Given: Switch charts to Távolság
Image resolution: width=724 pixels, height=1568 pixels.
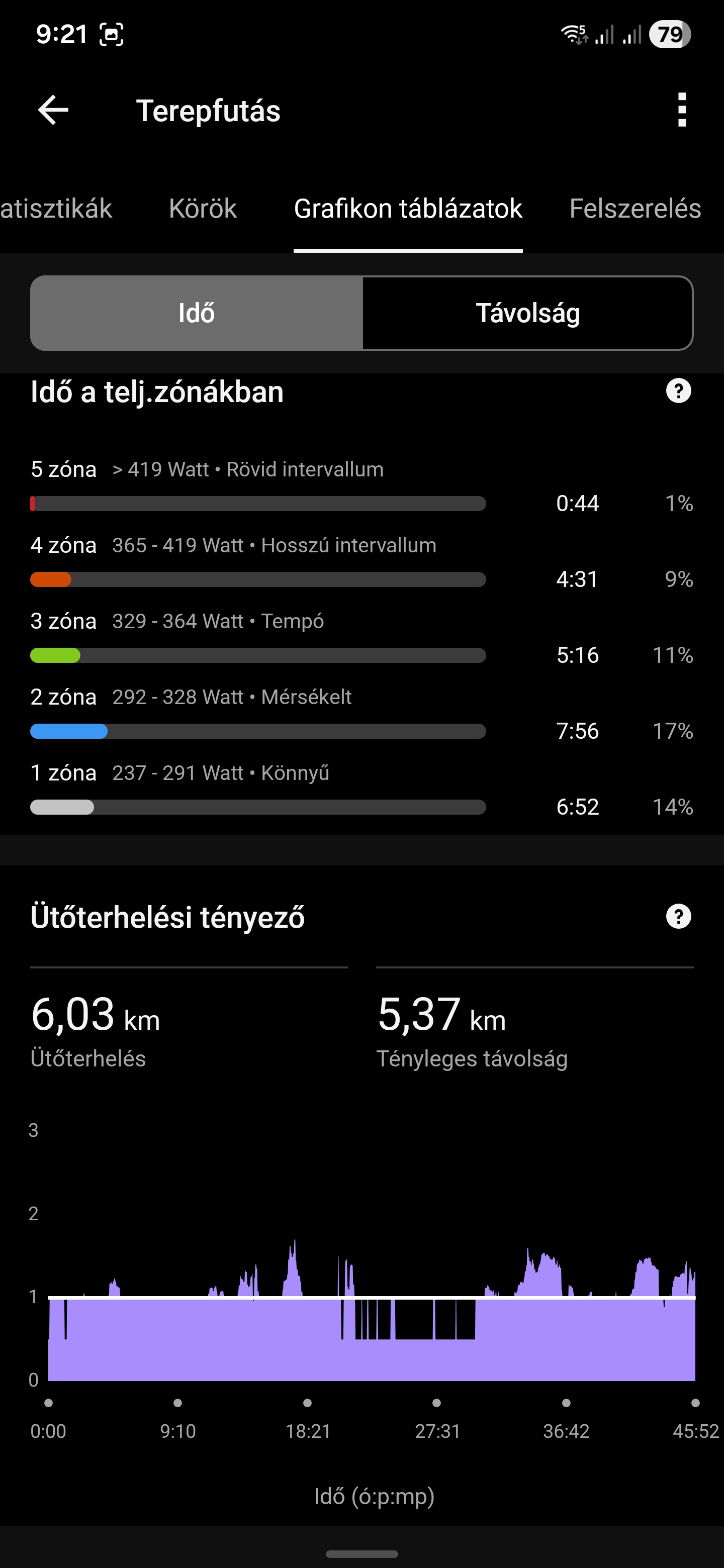Looking at the screenshot, I should [527, 313].
